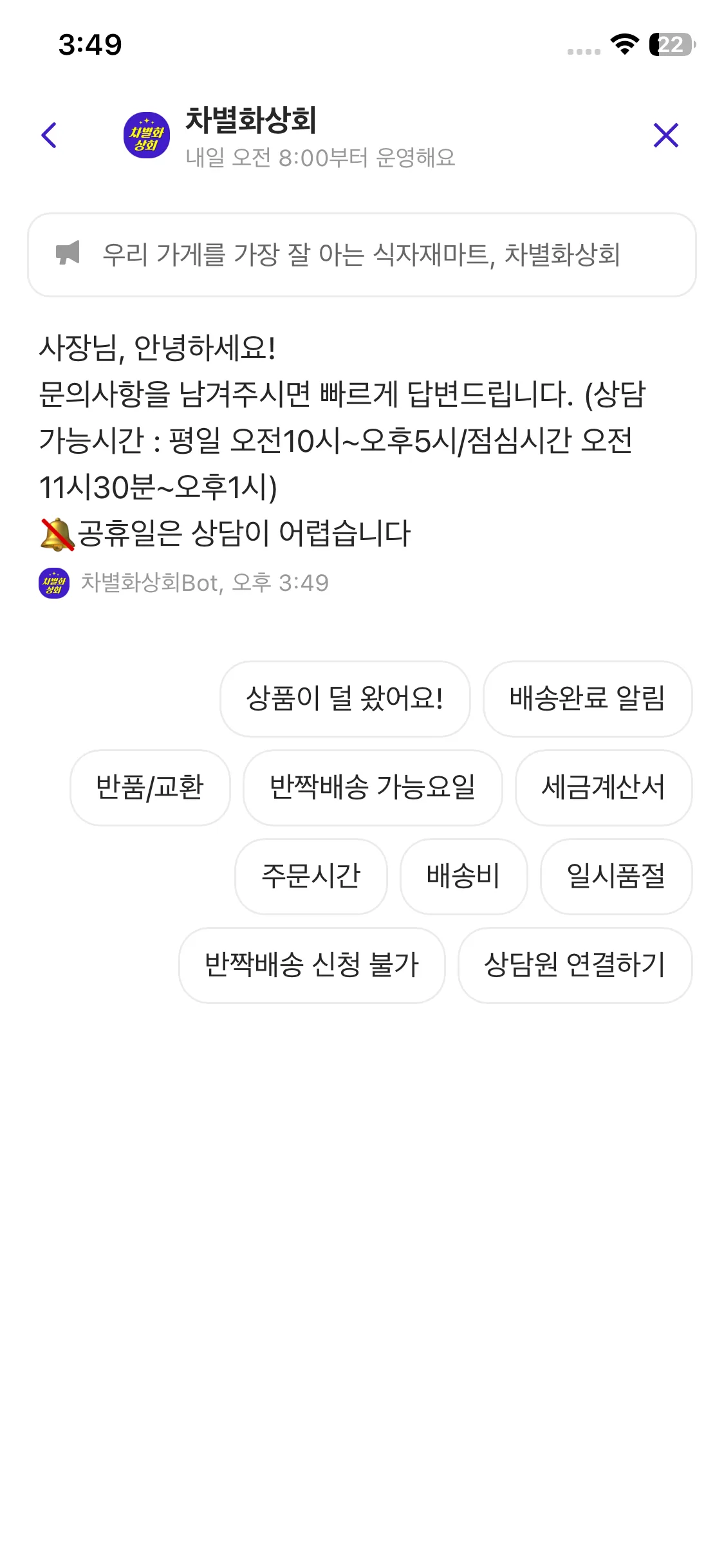Choose 반짝배송 신청 불가
The image size is (724, 1568).
(311, 966)
